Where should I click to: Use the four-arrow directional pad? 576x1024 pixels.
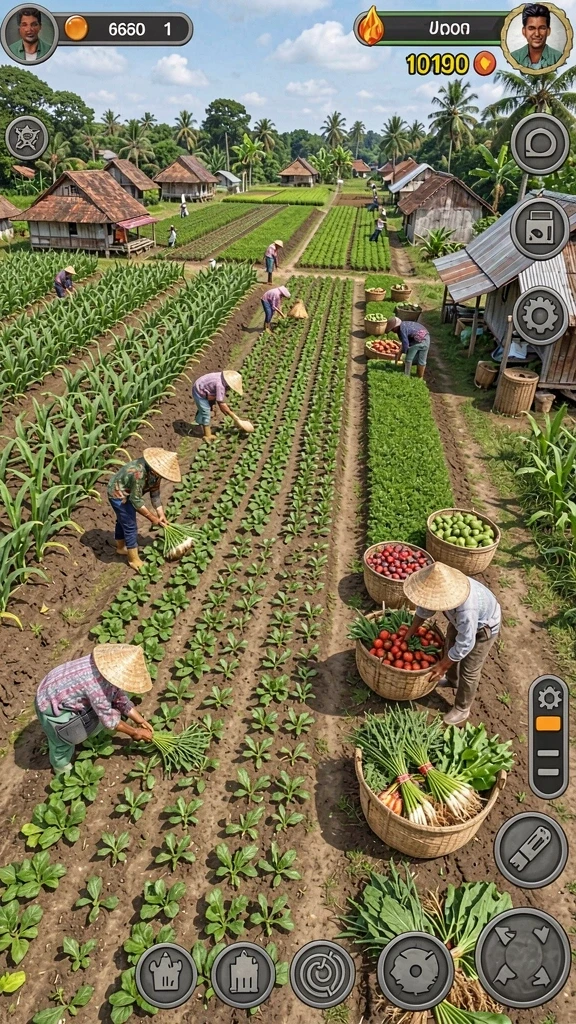coord(522,957)
